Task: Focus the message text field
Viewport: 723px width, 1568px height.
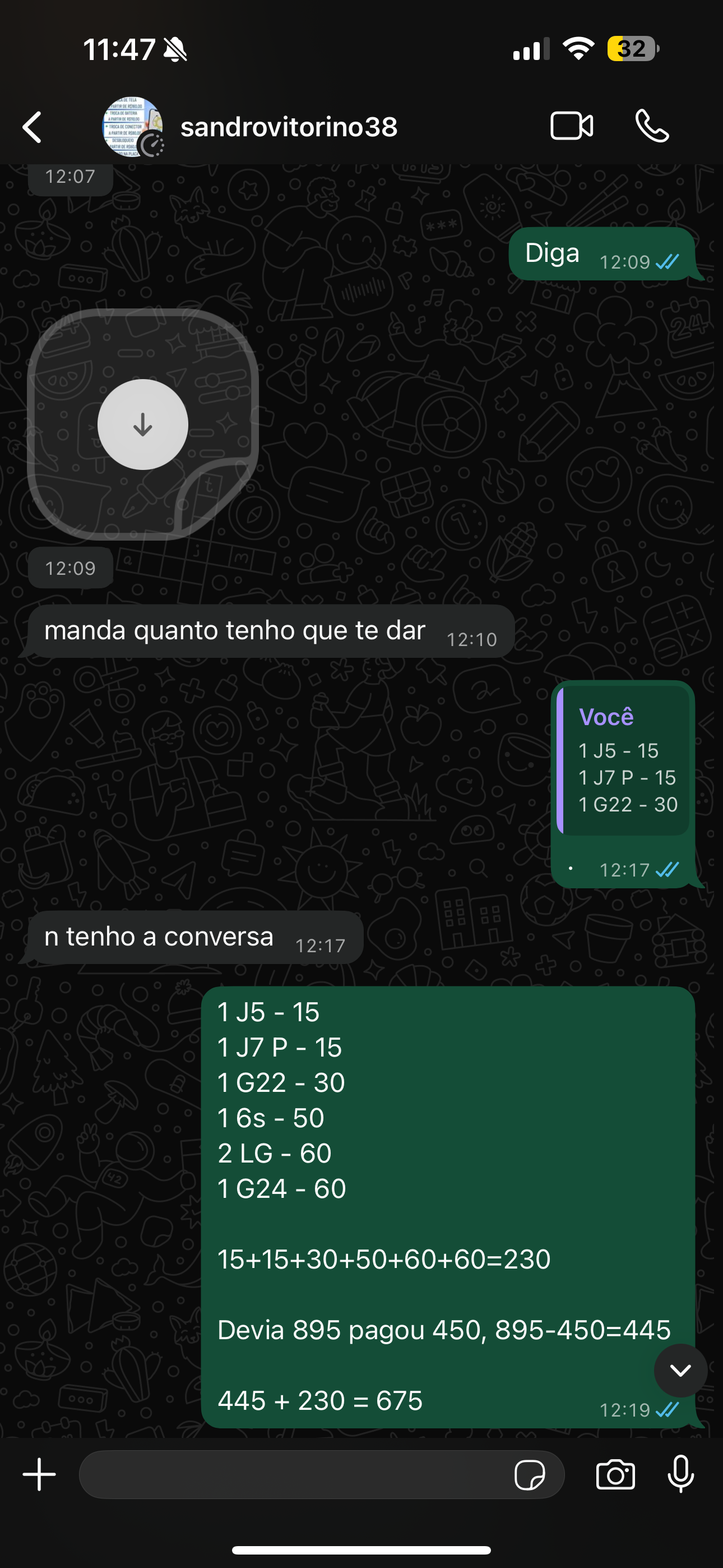Action: tap(292, 1474)
